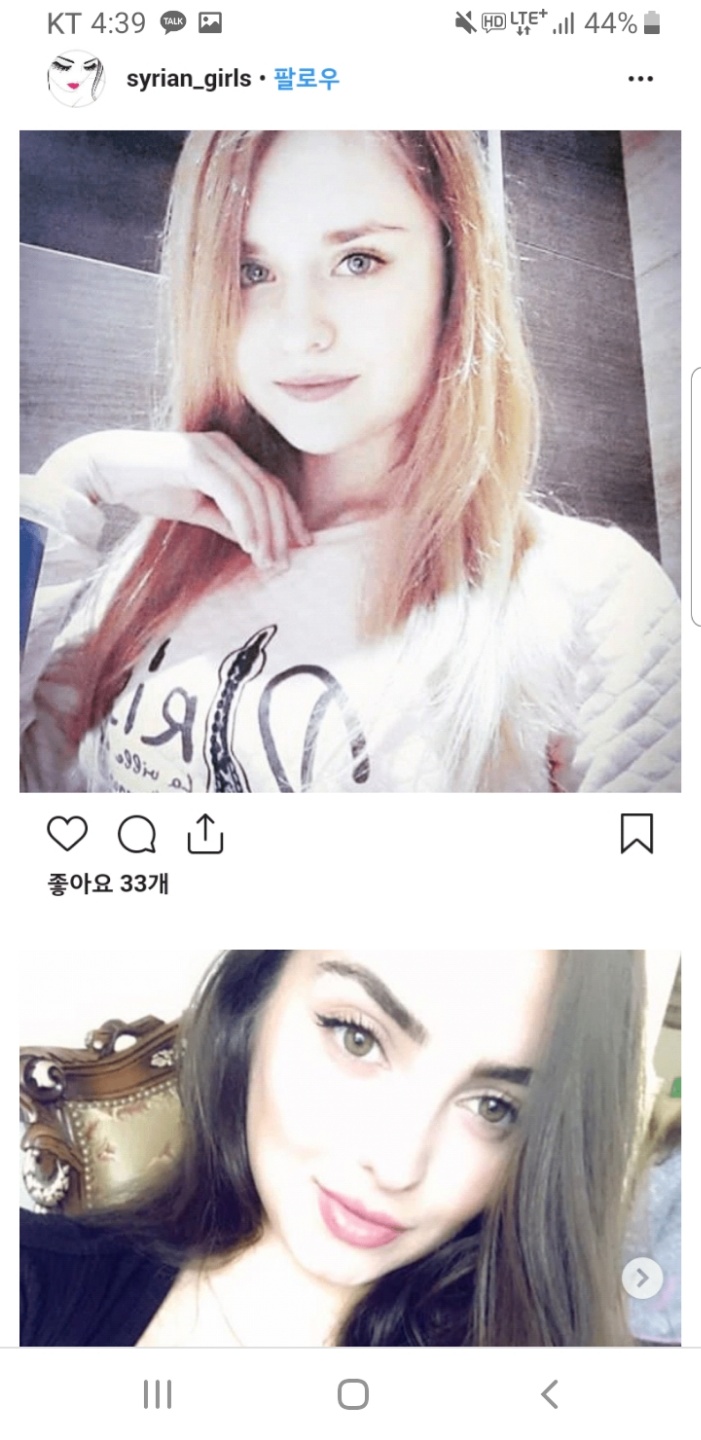The height and width of the screenshot is (1440, 701).
Task: Bookmark the post with 33 likes
Action: [636, 834]
